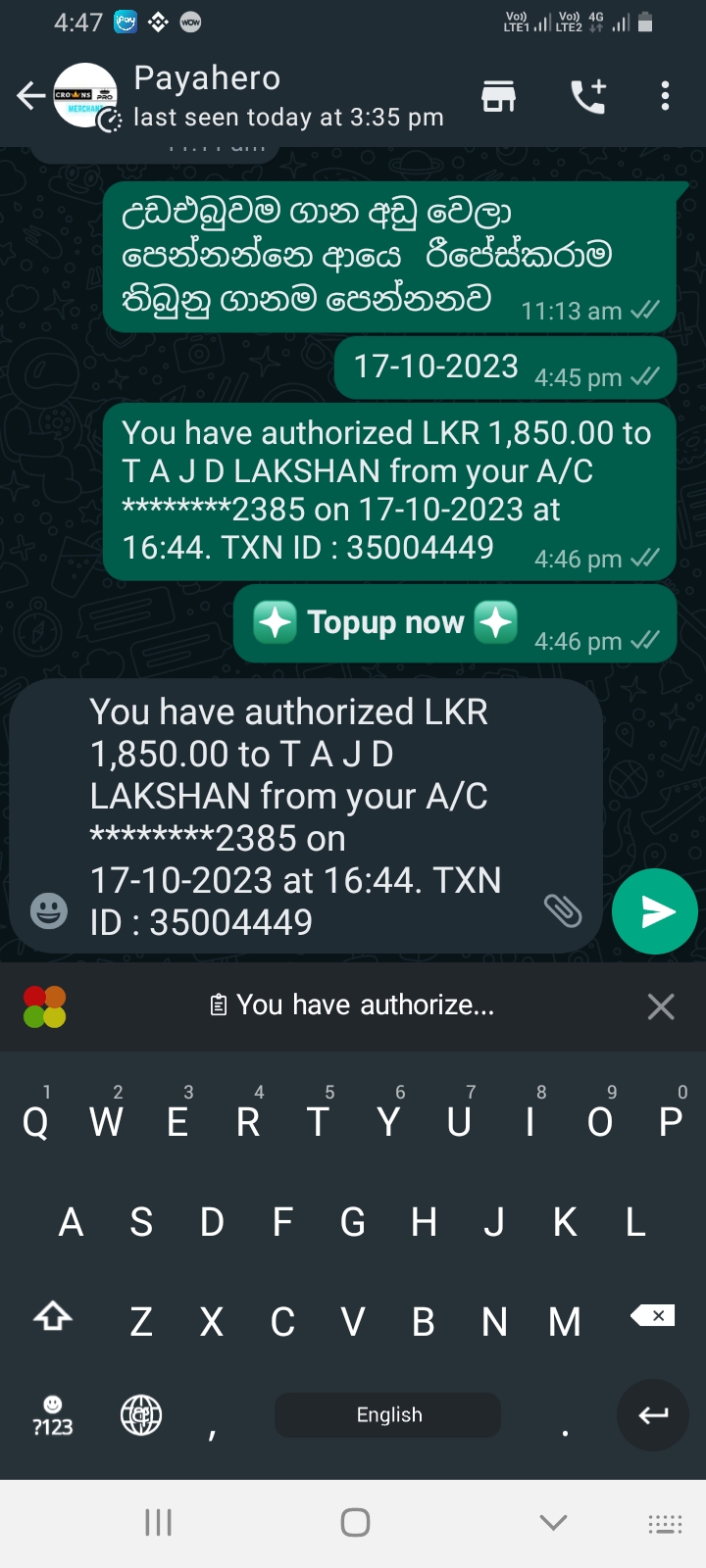Send the typed message
This screenshot has width=706, height=1568.
pos(655,911)
